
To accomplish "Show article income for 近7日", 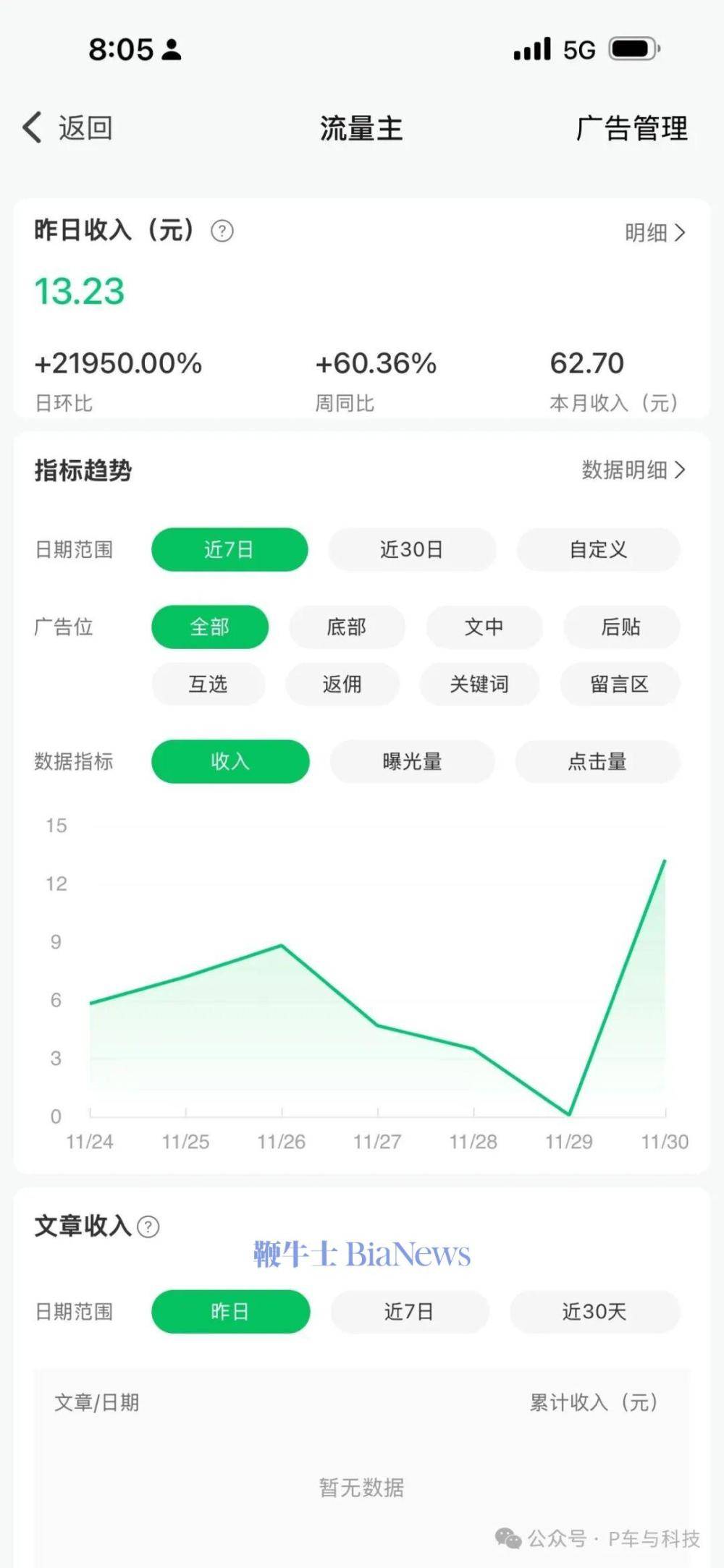I will pos(409,1312).
